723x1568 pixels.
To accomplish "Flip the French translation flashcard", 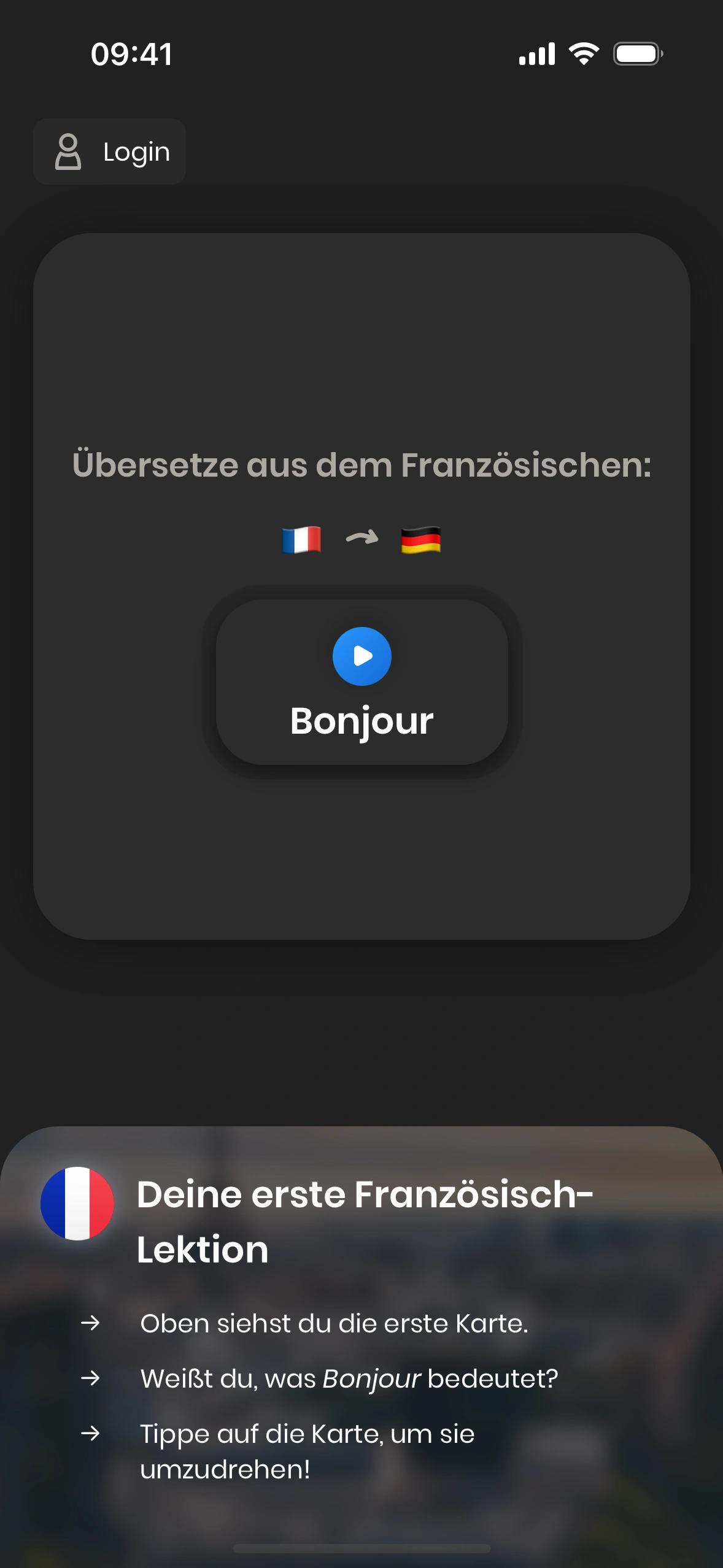I will click(361, 859).
